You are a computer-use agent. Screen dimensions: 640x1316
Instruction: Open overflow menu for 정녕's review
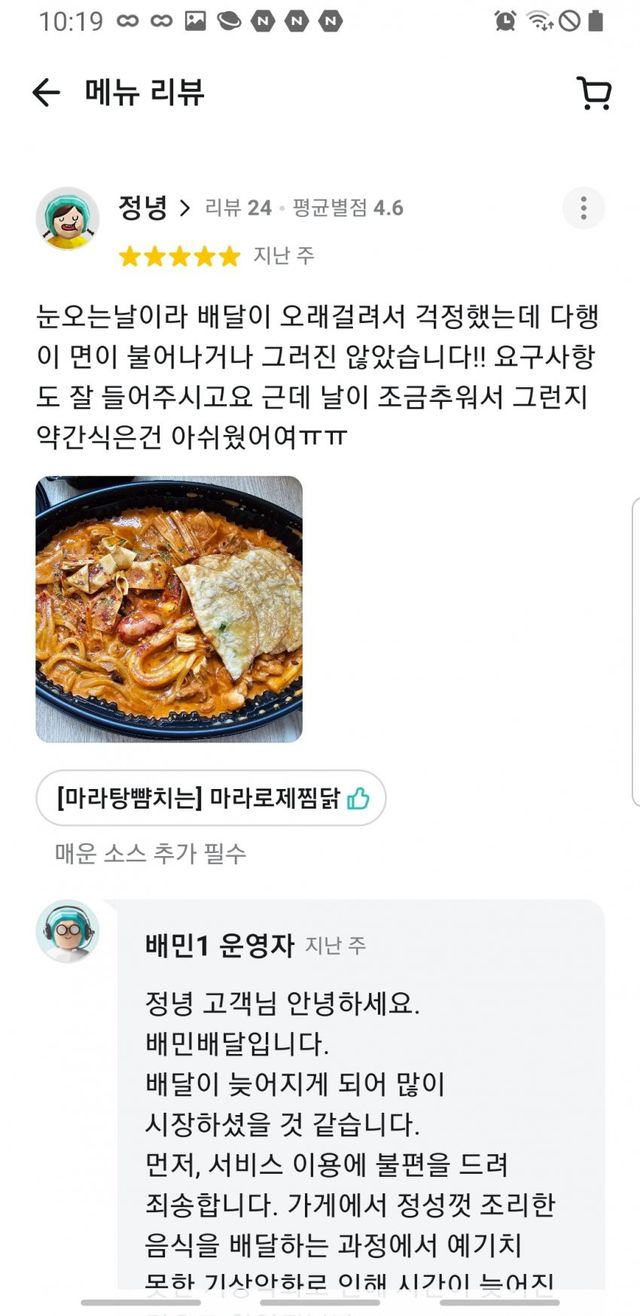(583, 208)
